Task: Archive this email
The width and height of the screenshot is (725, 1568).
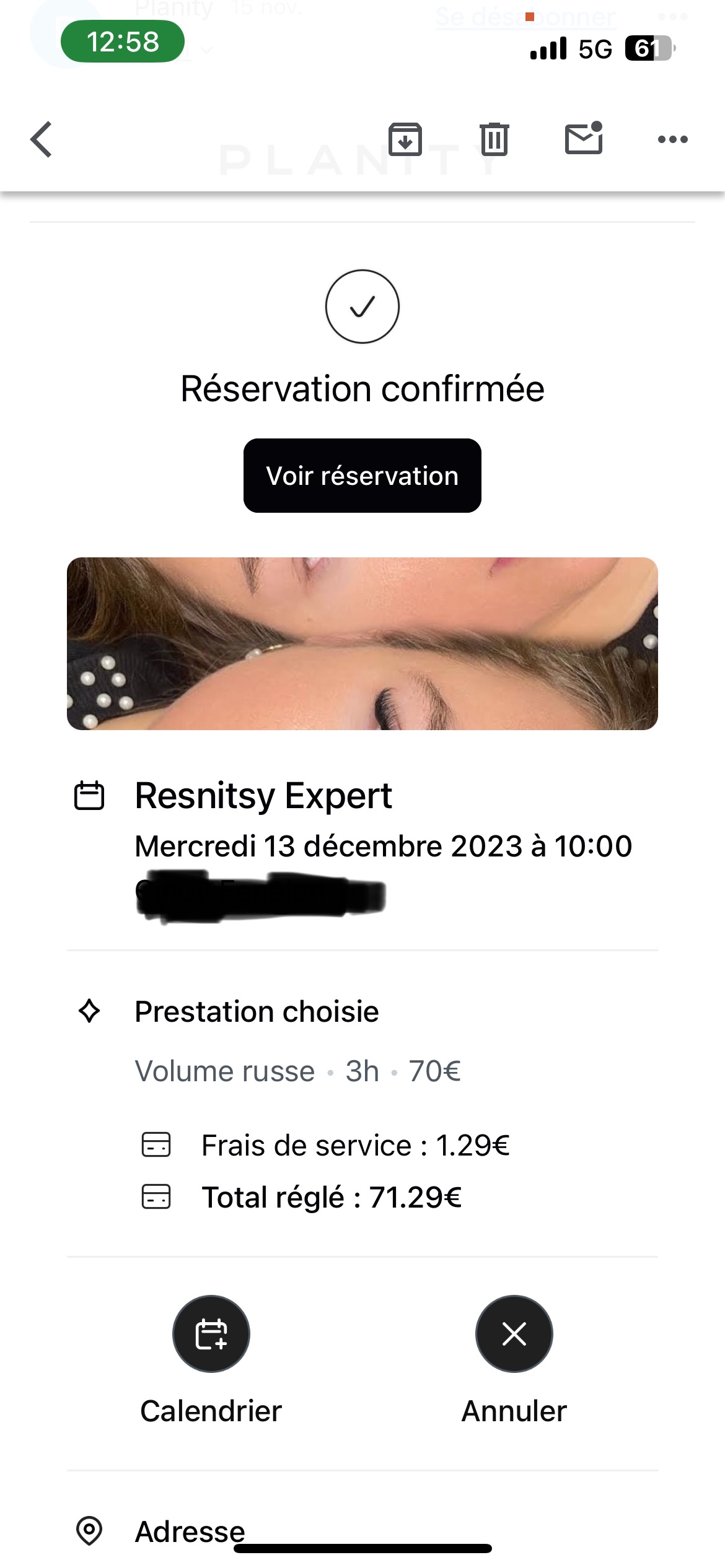Action: click(x=405, y=139)
